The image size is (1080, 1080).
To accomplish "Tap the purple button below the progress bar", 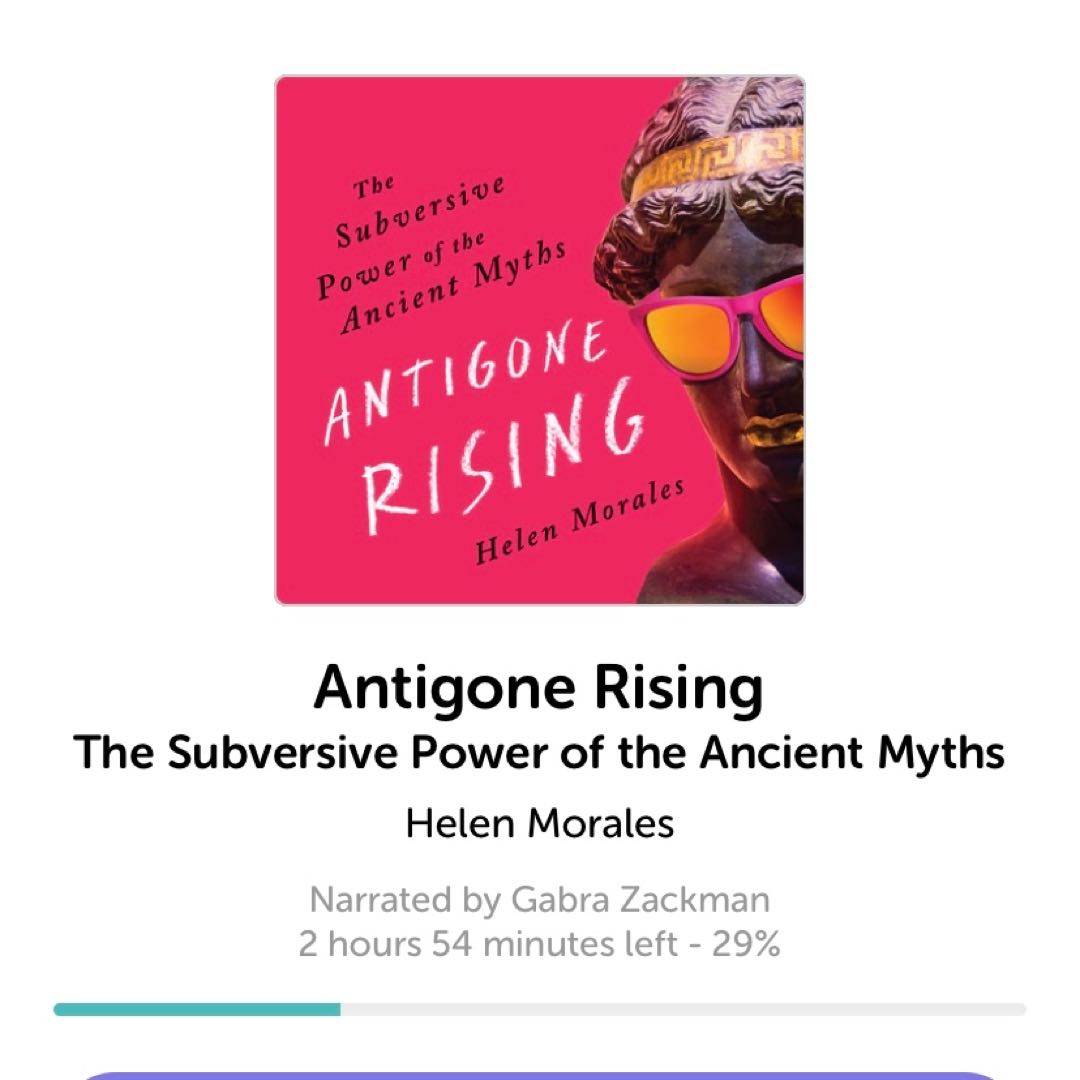I will (x=540, y=1074).
